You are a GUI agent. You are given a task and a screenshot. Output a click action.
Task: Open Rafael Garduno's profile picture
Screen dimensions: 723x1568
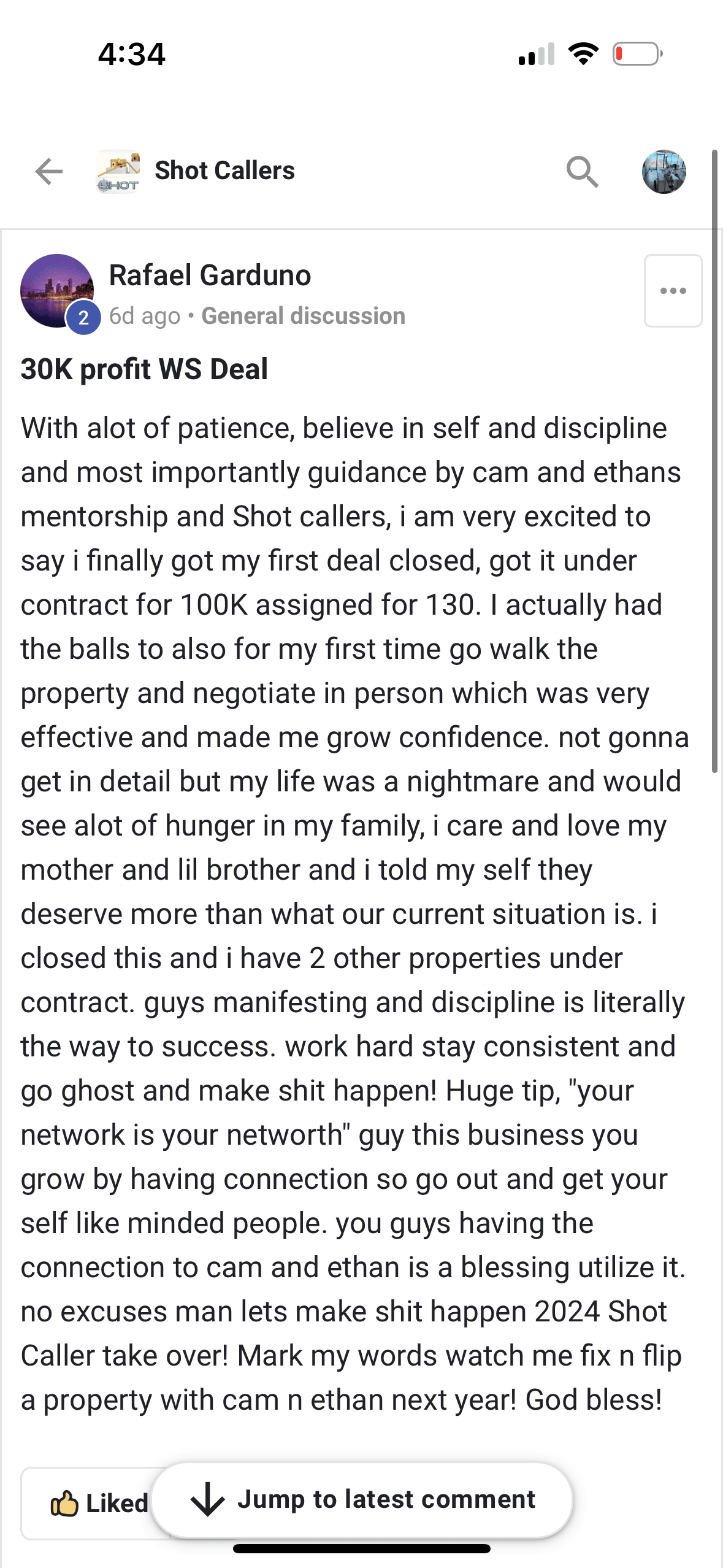(x=57, y=291)
